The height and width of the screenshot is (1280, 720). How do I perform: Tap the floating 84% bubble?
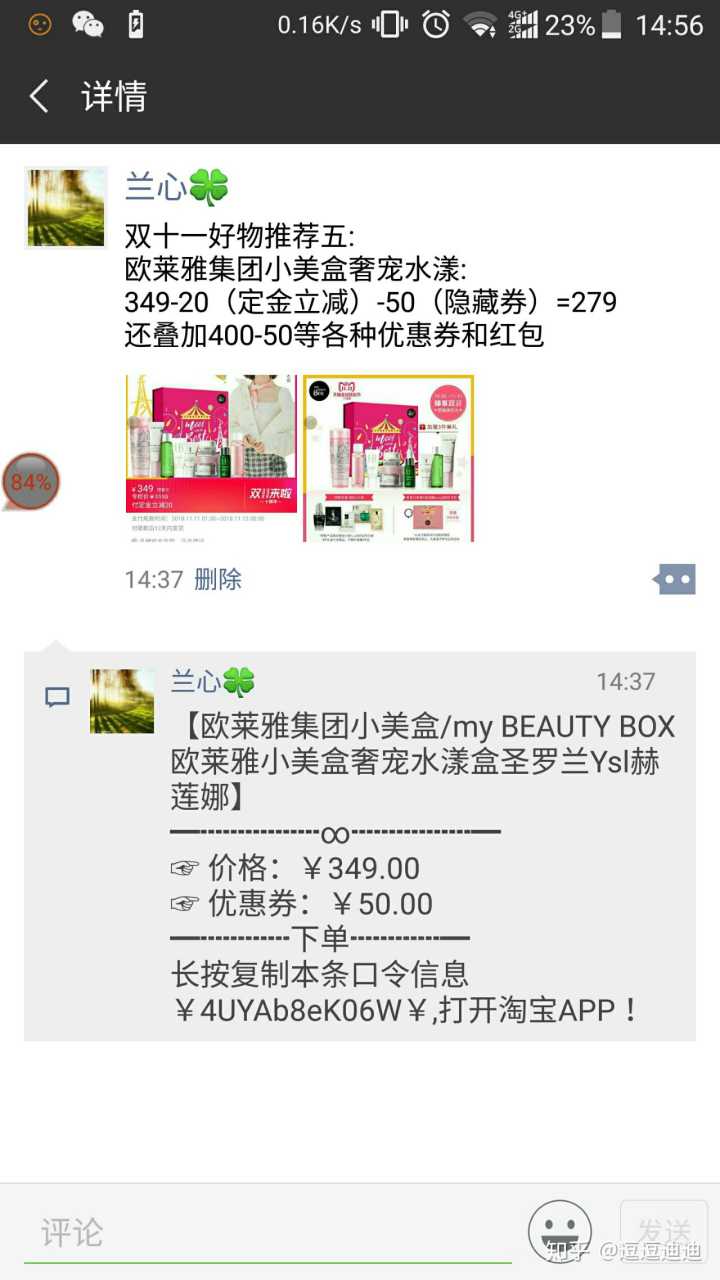(x=32, y=483)
